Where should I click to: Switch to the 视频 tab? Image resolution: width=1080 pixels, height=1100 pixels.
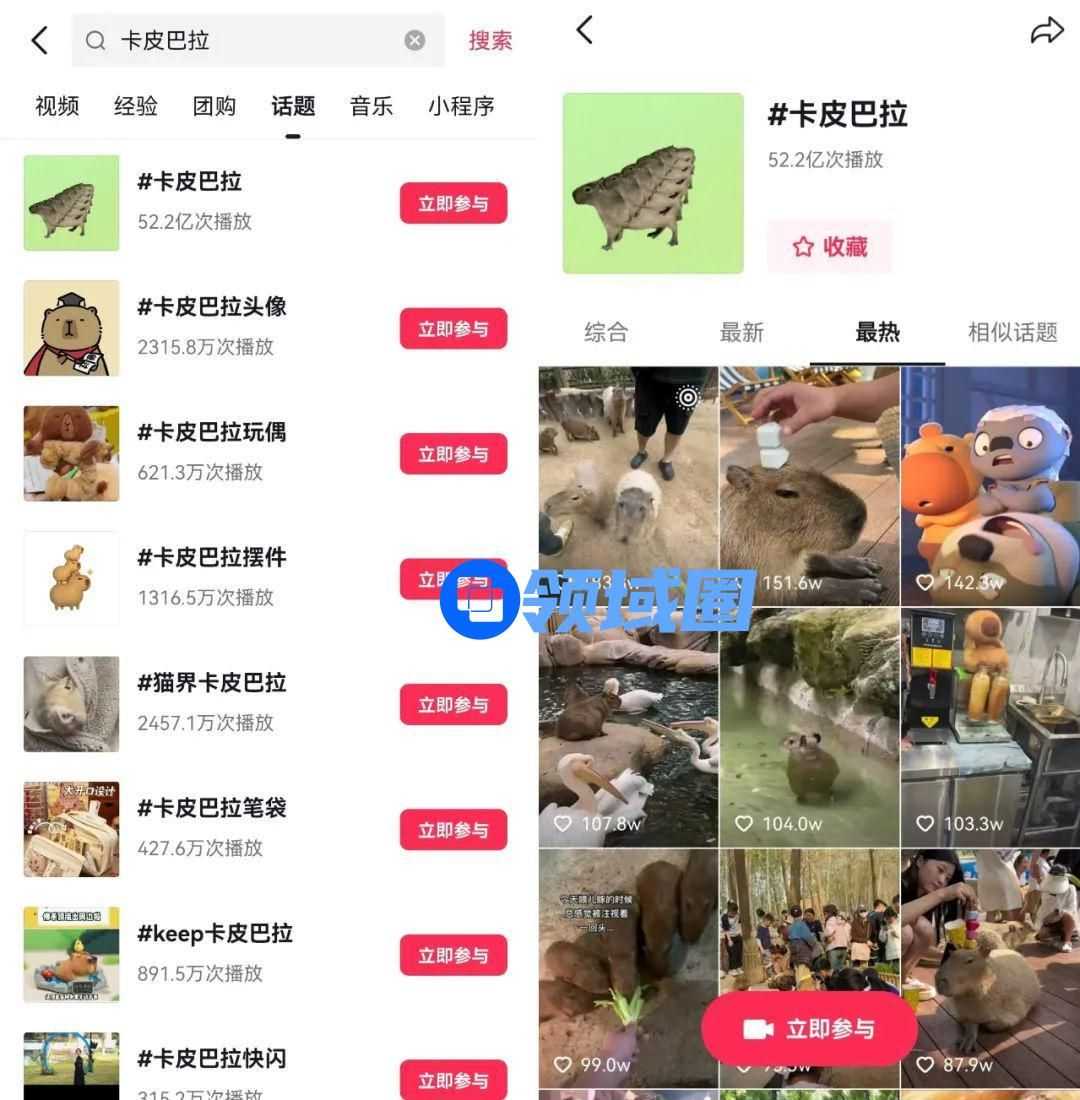[57, 106]
